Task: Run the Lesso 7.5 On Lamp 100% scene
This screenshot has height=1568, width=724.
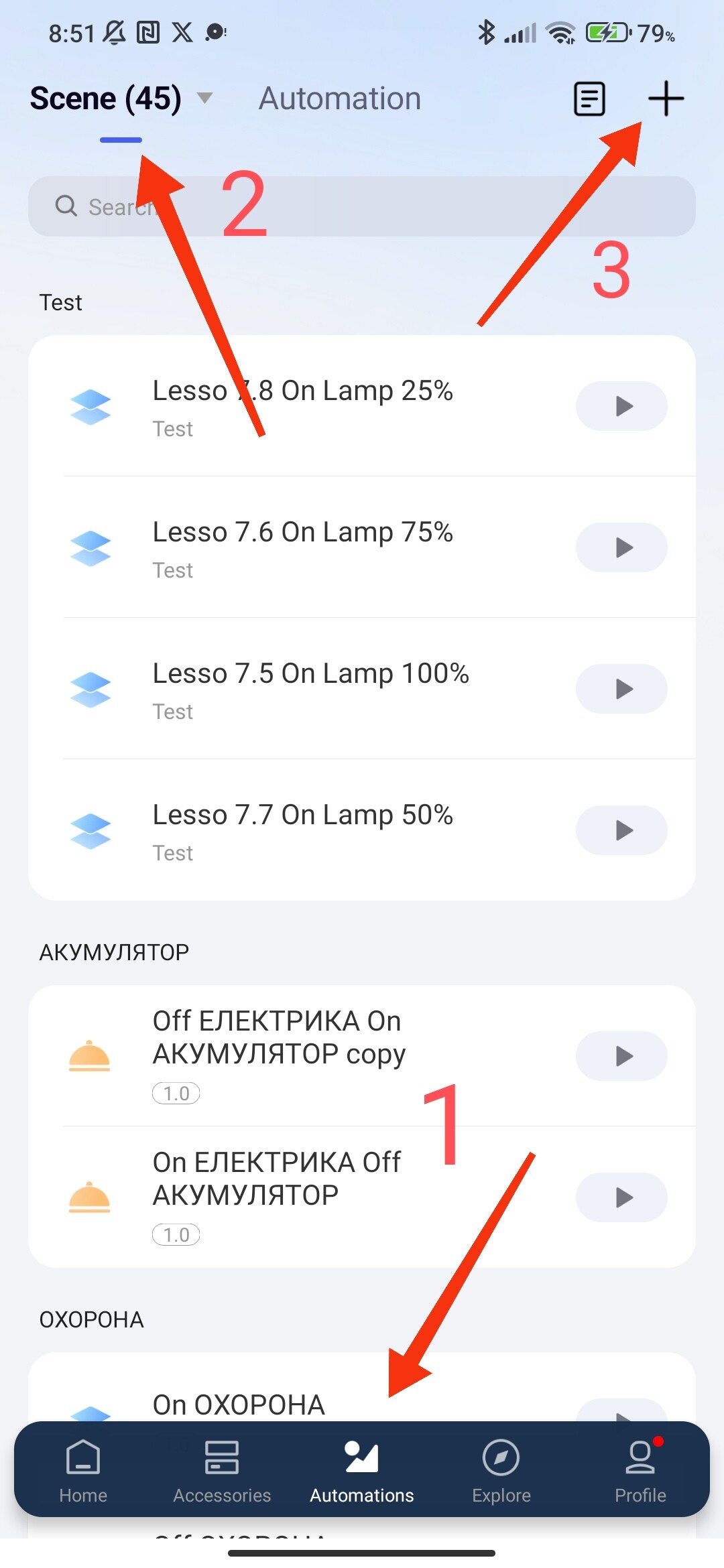Action: pyautogui.click(x=621, y=689)
